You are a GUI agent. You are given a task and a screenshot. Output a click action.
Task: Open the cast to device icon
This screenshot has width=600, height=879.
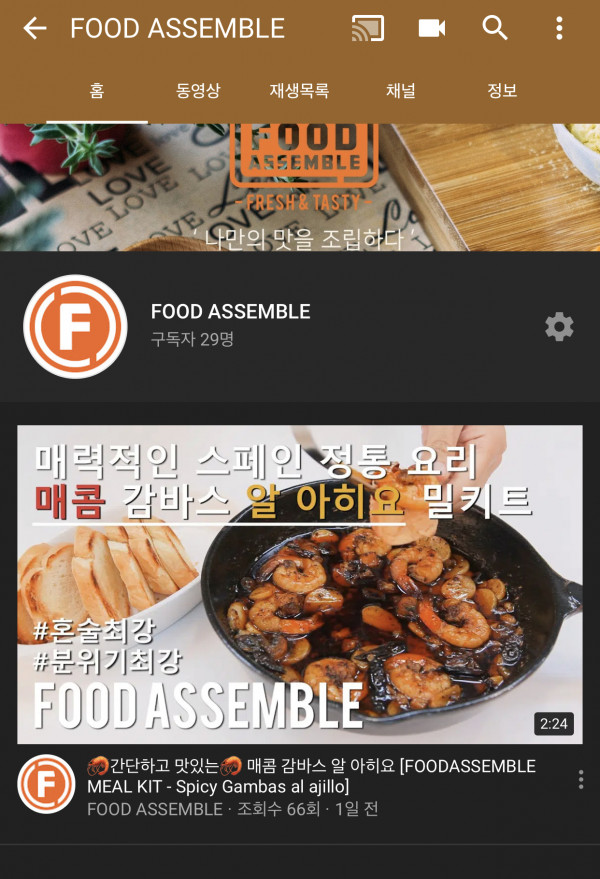point(368,28)
